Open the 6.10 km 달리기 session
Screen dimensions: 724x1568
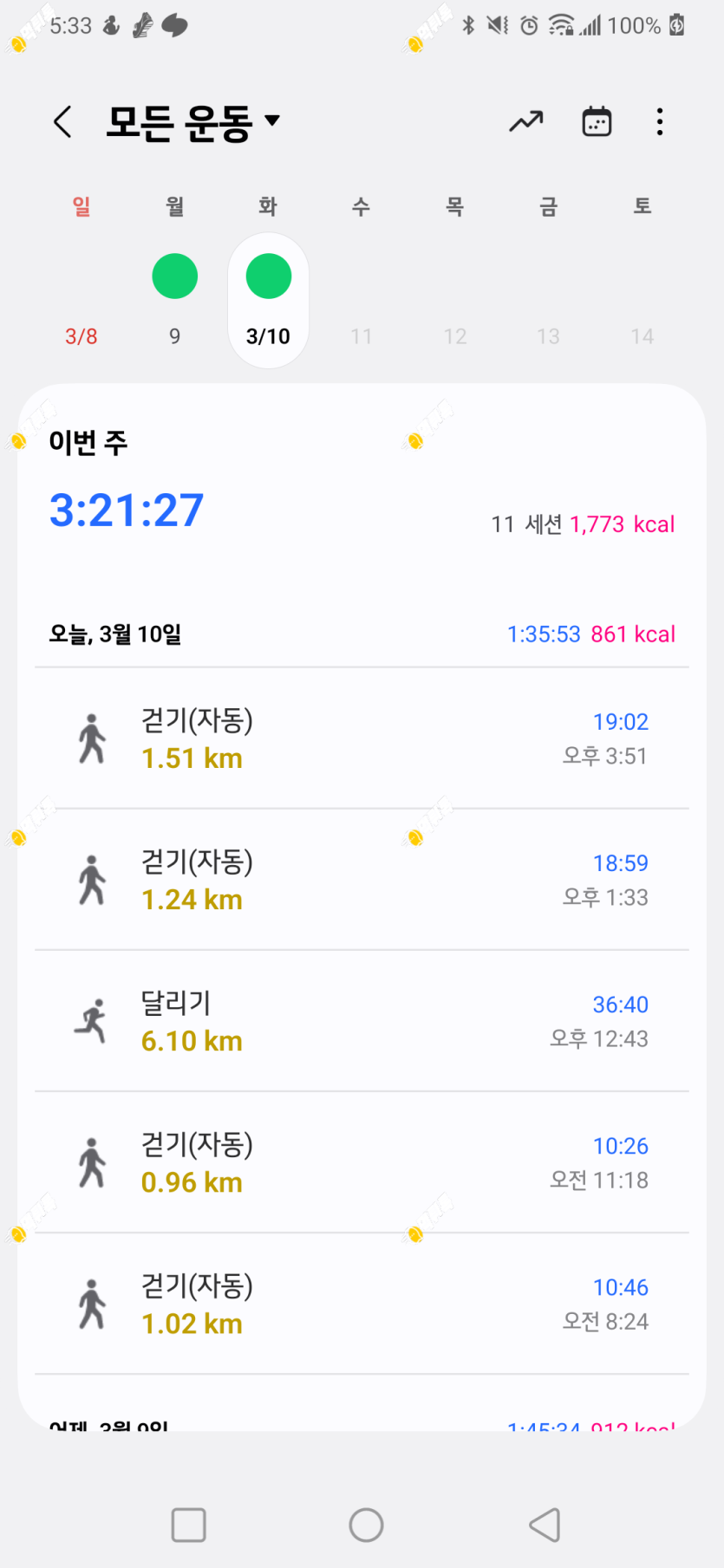pyautogui.click(x=362, y=1021)
